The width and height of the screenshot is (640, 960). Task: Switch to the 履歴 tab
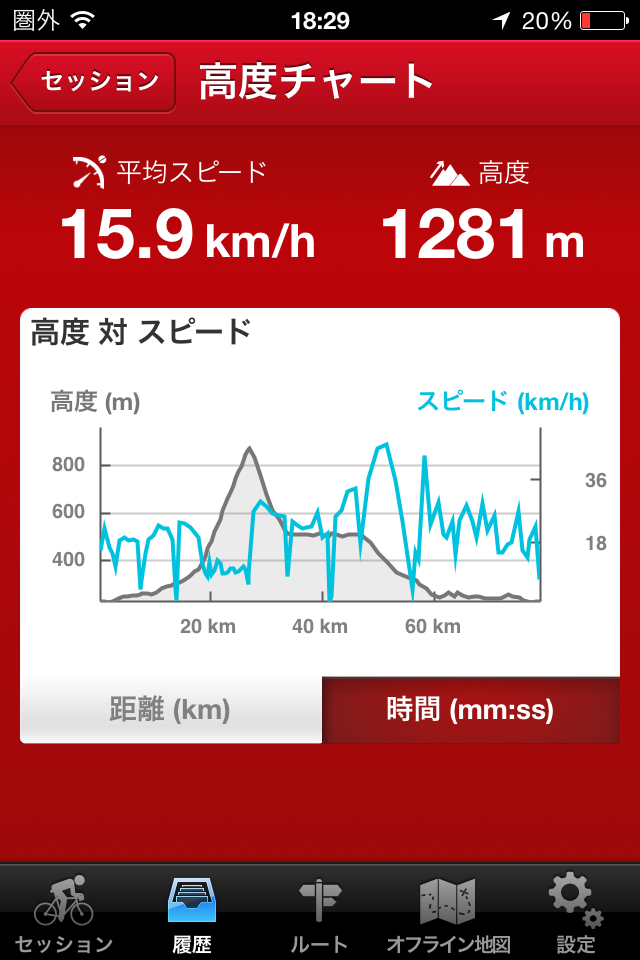[x=191, y=912]
